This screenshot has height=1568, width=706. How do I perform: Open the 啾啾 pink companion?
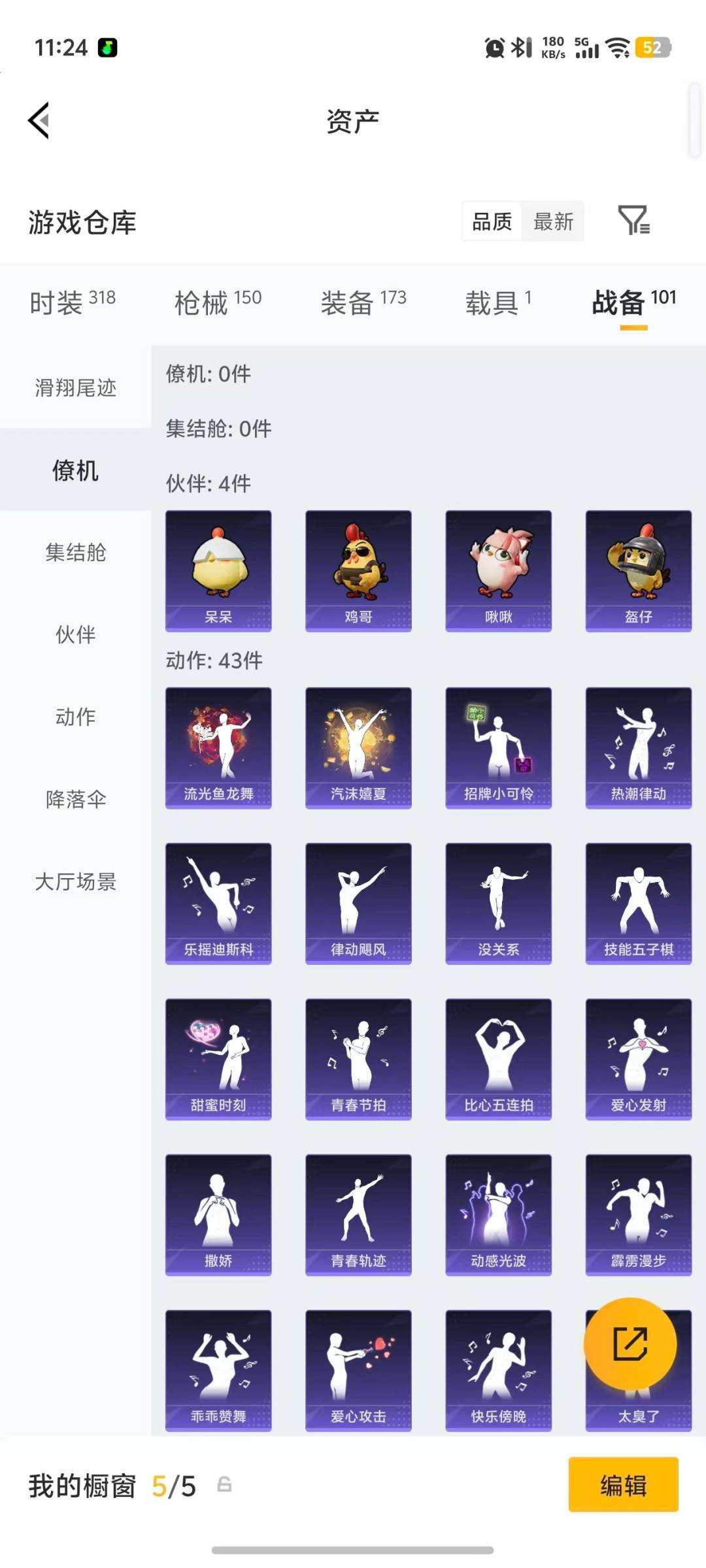point(499,568)
